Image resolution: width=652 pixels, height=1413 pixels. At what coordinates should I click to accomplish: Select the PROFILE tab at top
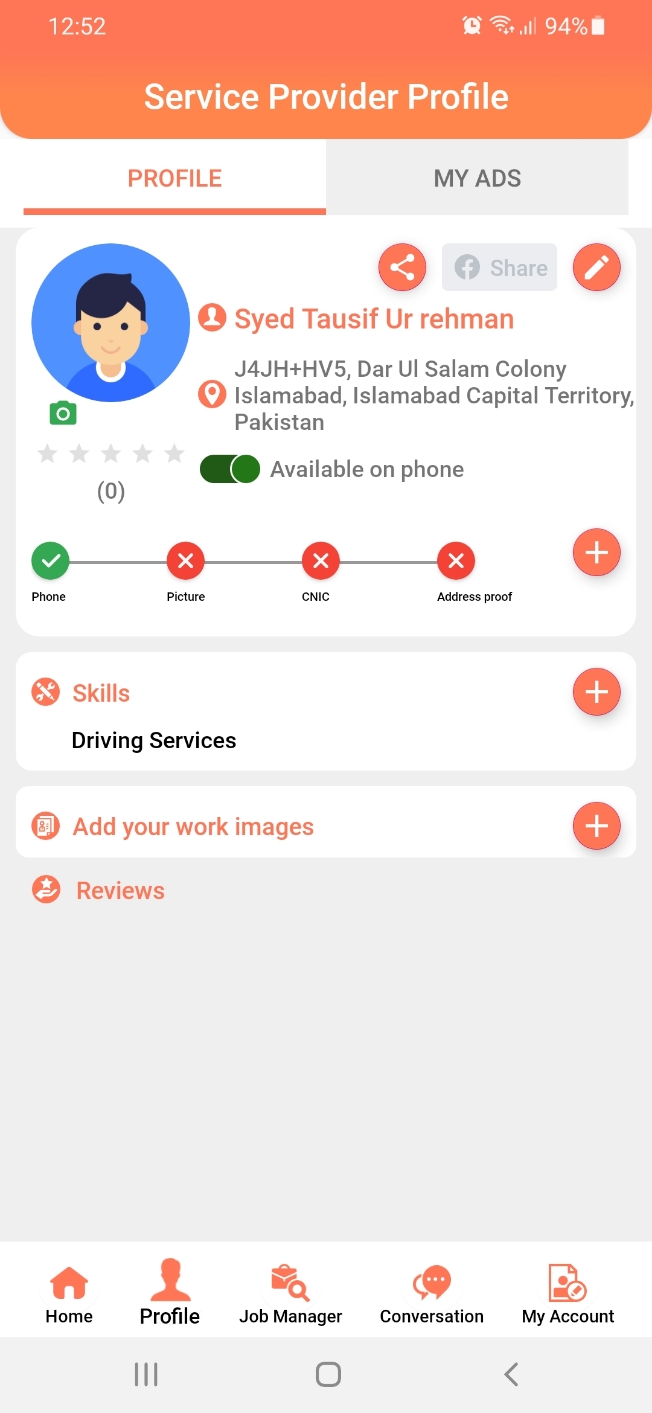tap(175, 179)
